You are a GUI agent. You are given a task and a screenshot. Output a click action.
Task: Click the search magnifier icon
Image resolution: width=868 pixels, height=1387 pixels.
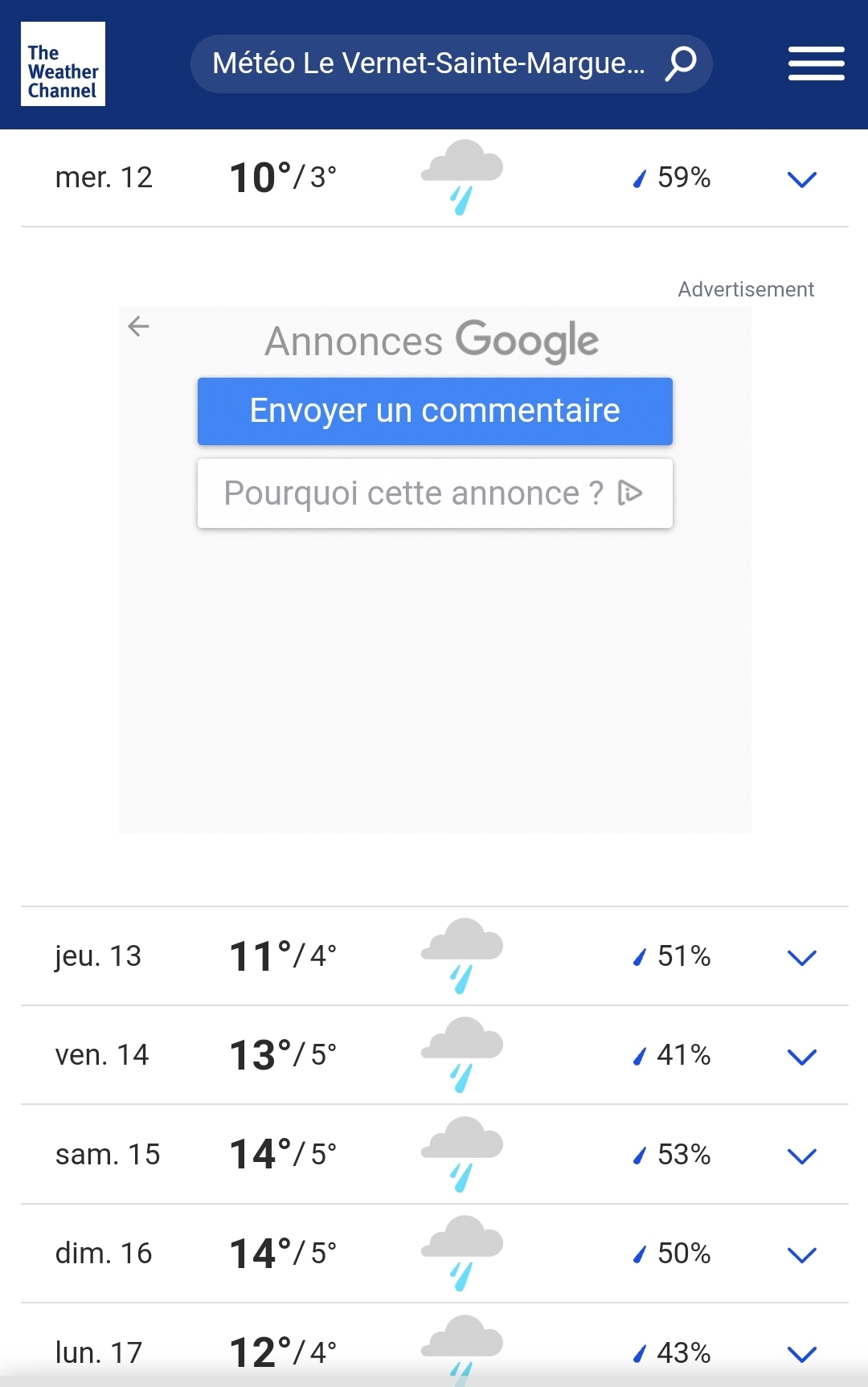pyautogui.click(x=678, y=63)
